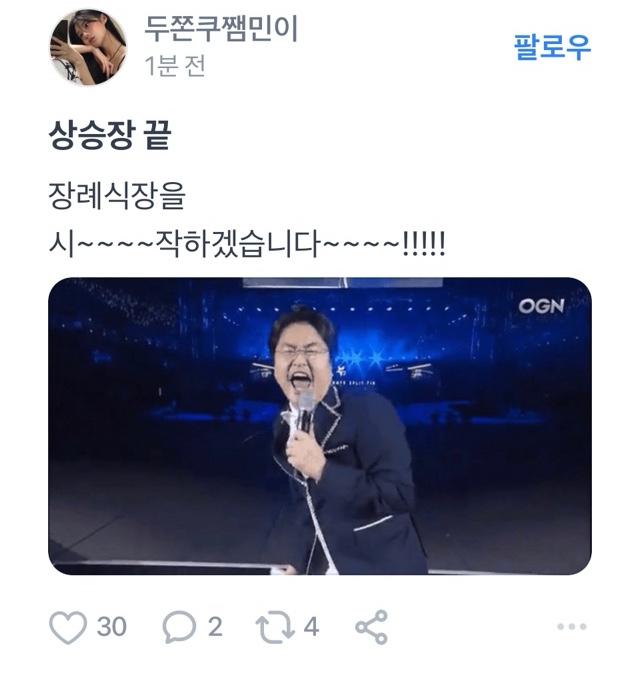This screenshot has height=679, width=640.
Task: Open the post's more options menu
Action: coord(571,627)
